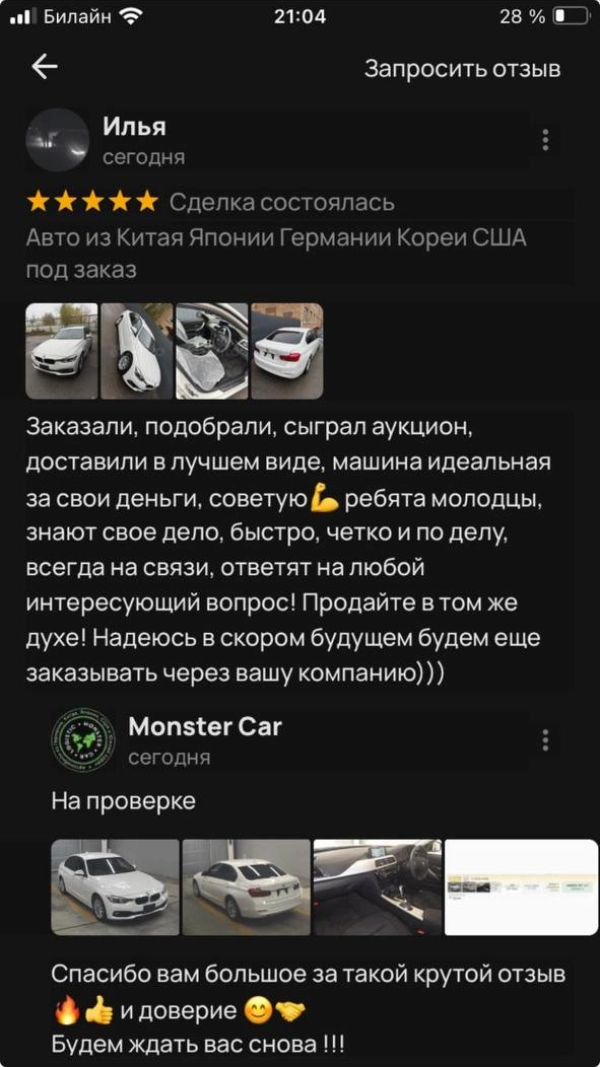
Task: View second photo in Monster Car reply
Action: pyautogui.click(x=246, y=887)
